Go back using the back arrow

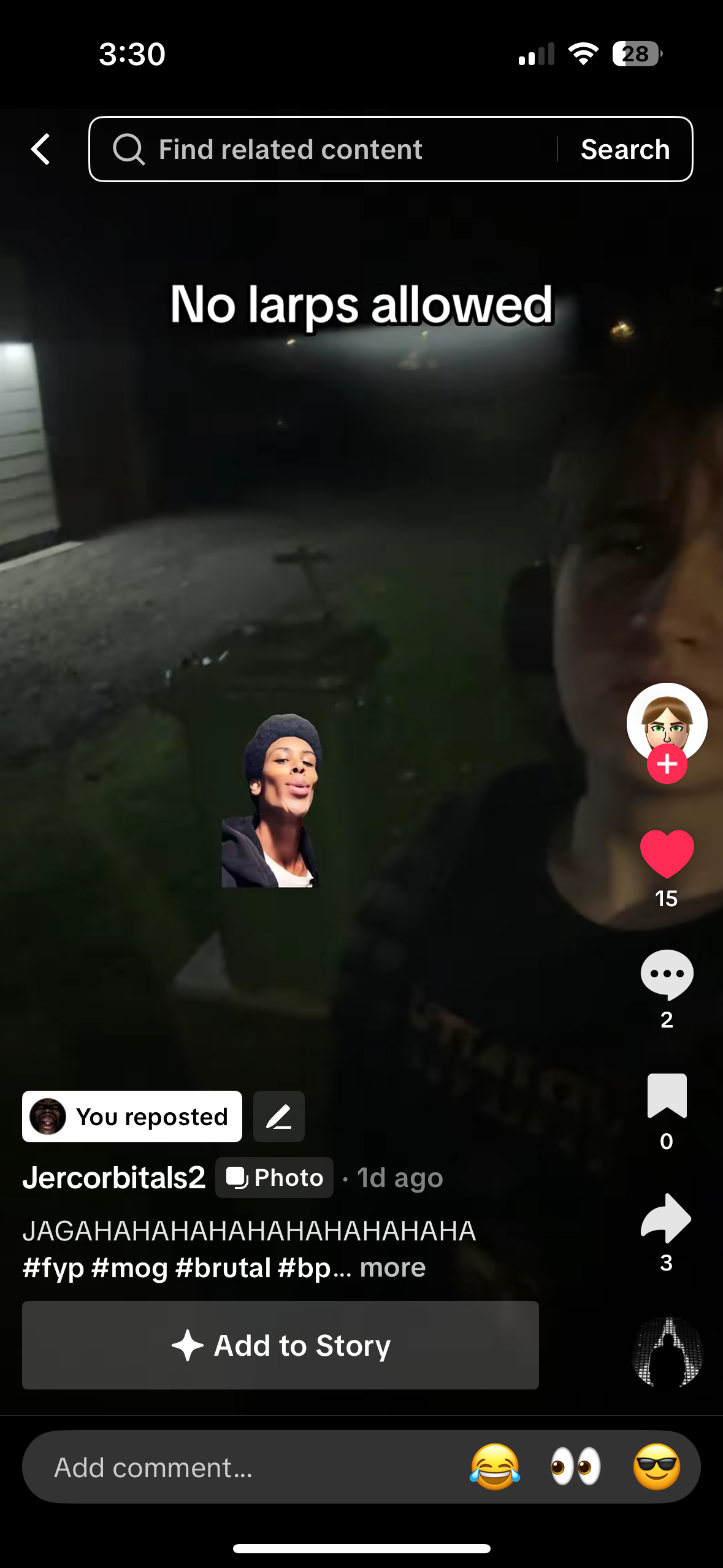tap(41, 149)
